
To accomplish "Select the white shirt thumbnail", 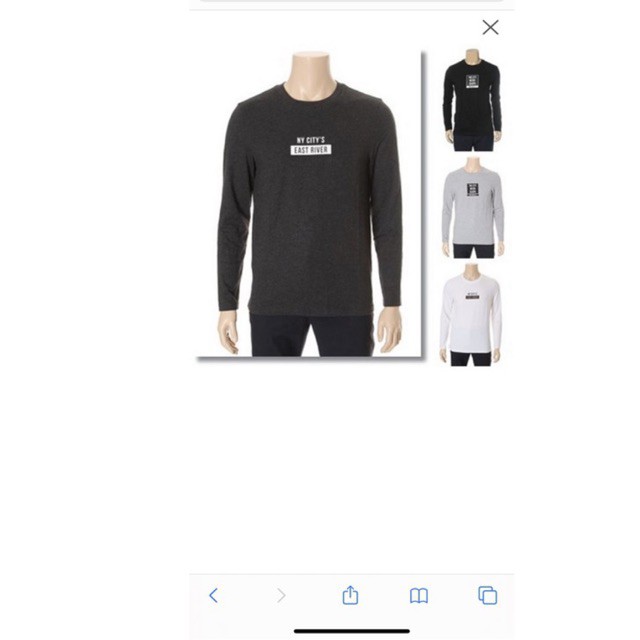I will tap(471, 315).
